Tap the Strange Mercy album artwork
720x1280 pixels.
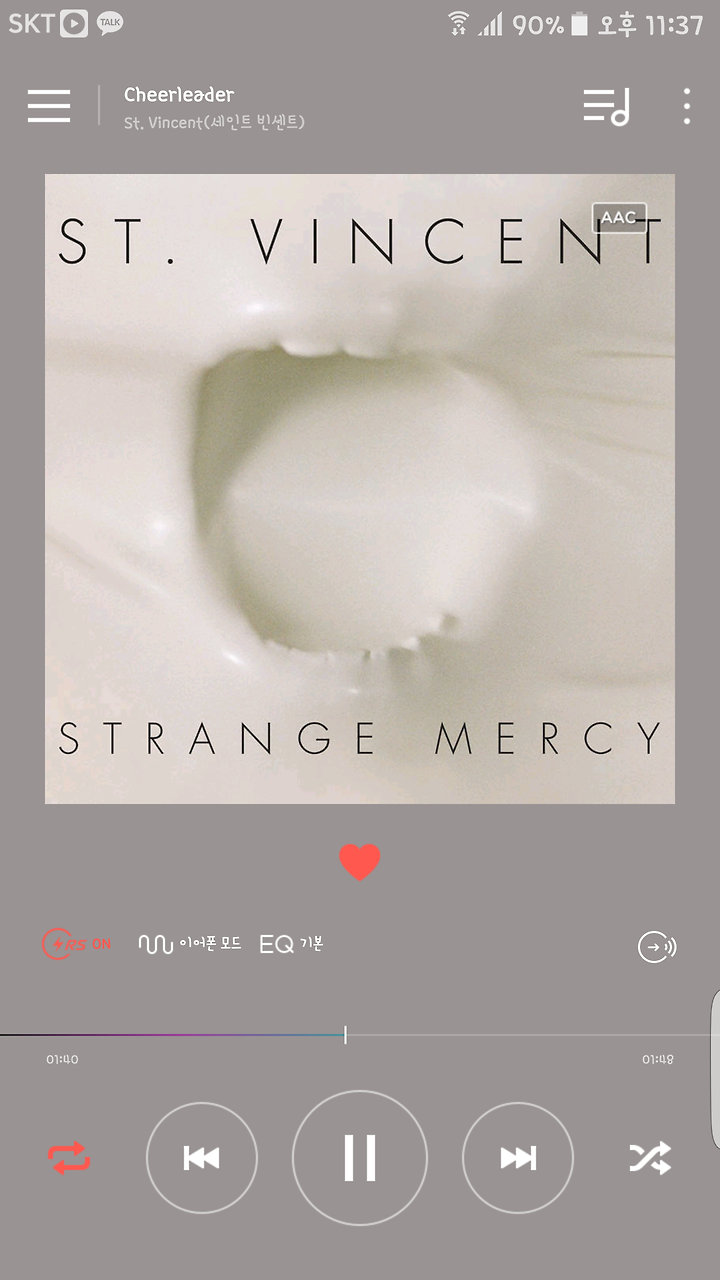coord(360,489)
